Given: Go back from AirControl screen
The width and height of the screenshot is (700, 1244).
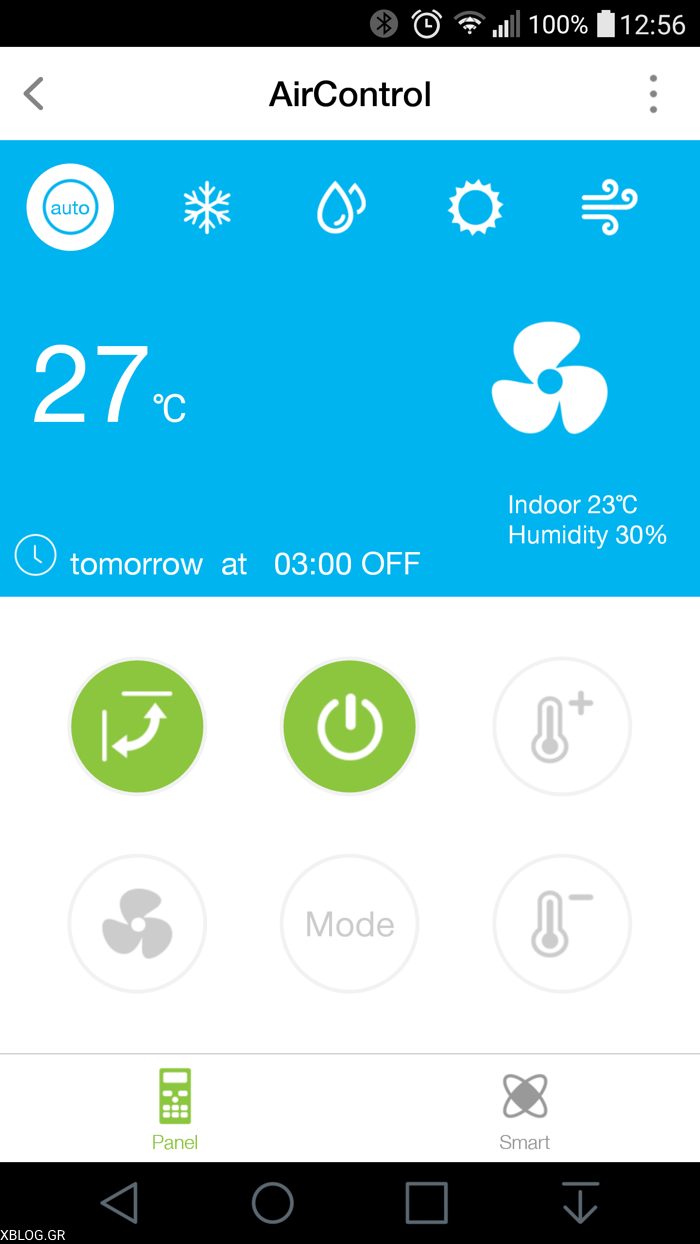Looking at the screenshot, I should (x=34, y=94).
